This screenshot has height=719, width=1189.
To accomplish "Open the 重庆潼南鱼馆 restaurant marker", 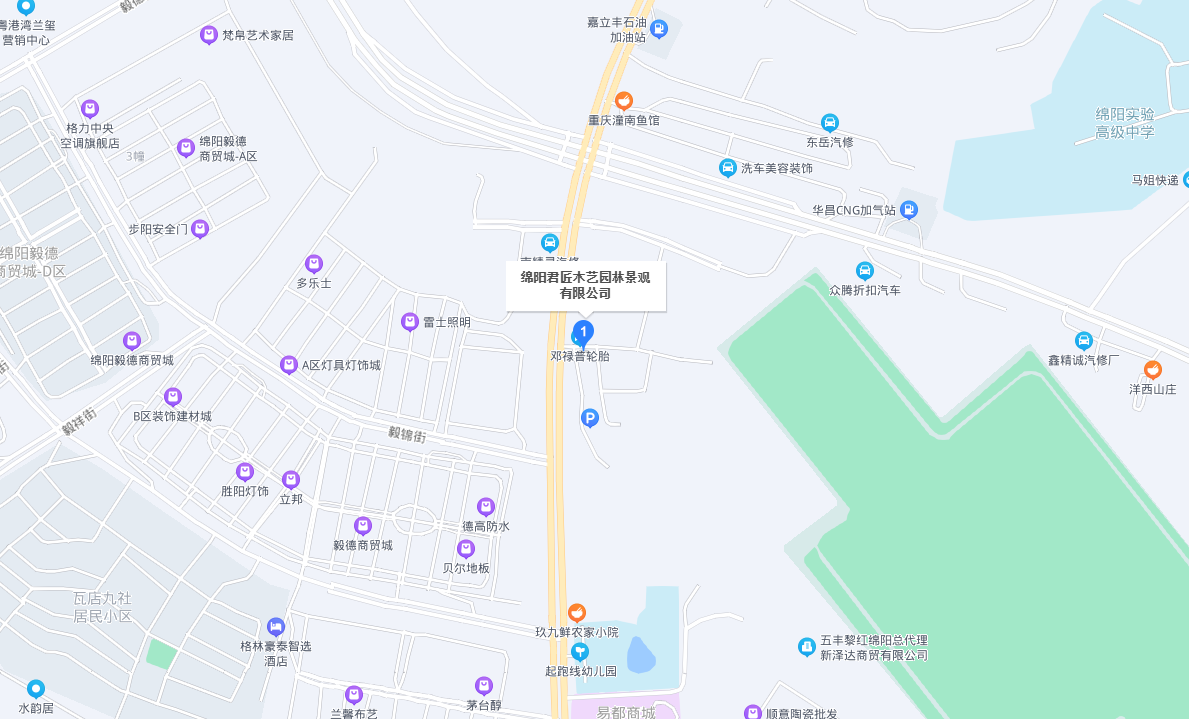I will click(x=624, y=101).
